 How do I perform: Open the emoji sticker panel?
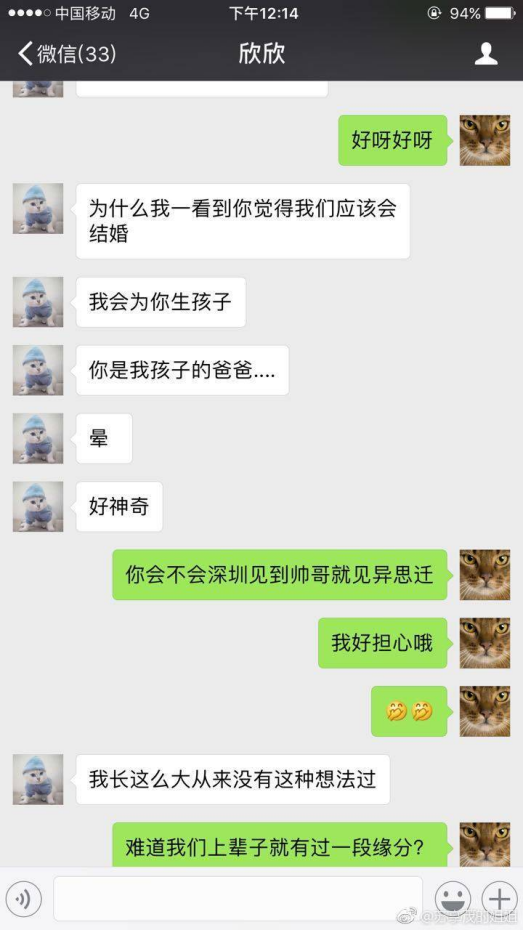pyautogui.click(x=453, y=899)
